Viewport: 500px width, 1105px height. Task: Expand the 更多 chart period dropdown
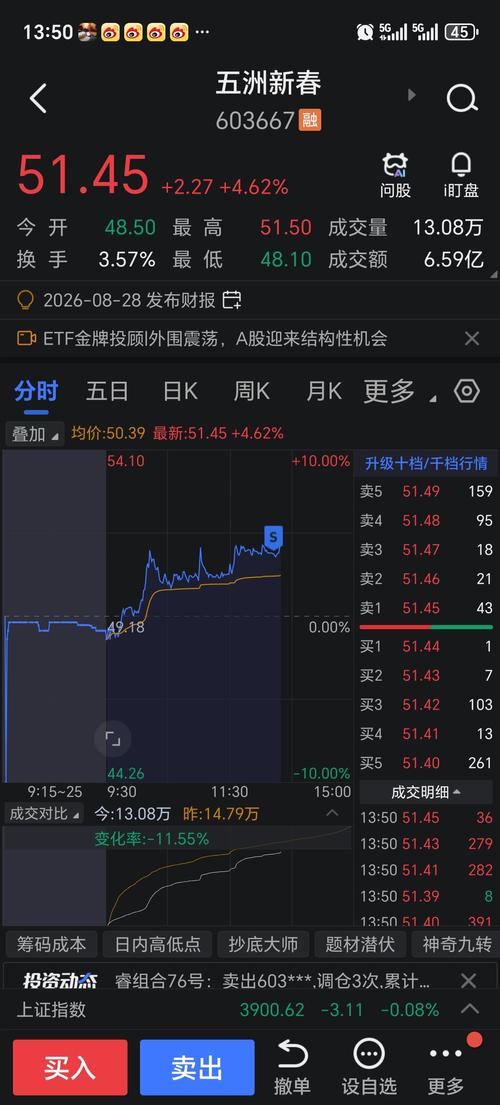pyautogui.click(x=399, y=391)
